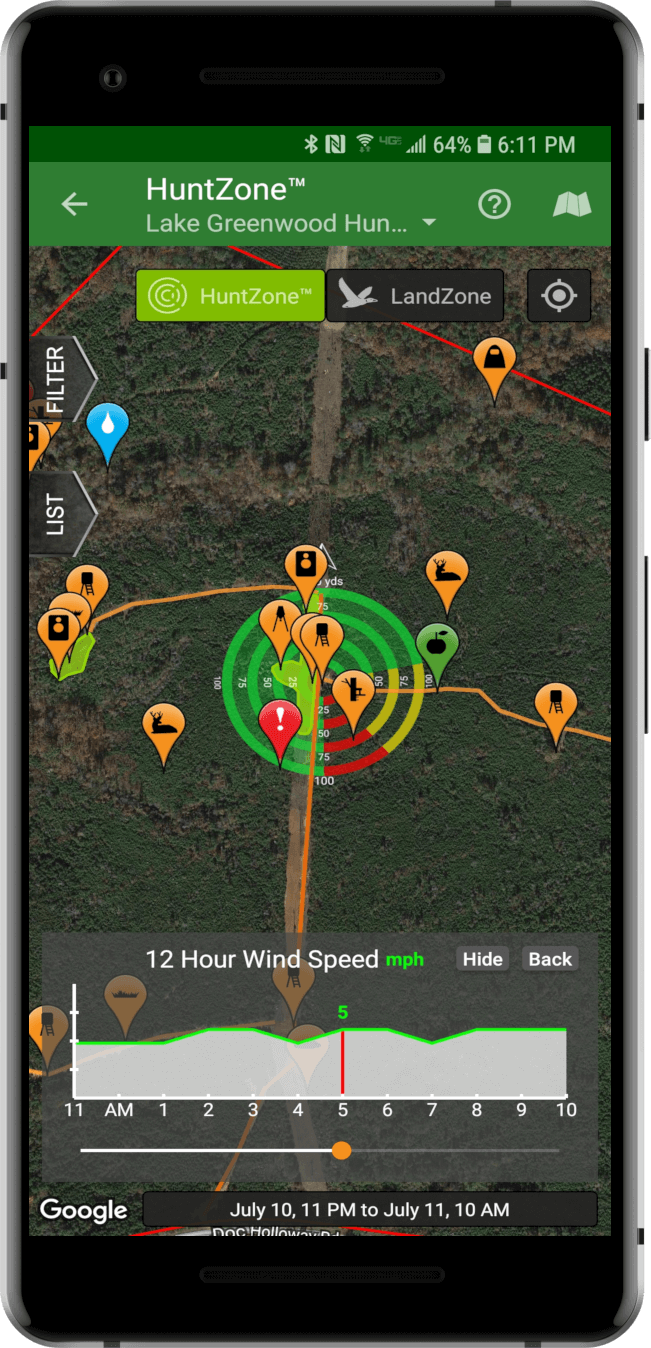Tap Back in the wind speed panel
Screen dimensions: 651x1348
550,959
